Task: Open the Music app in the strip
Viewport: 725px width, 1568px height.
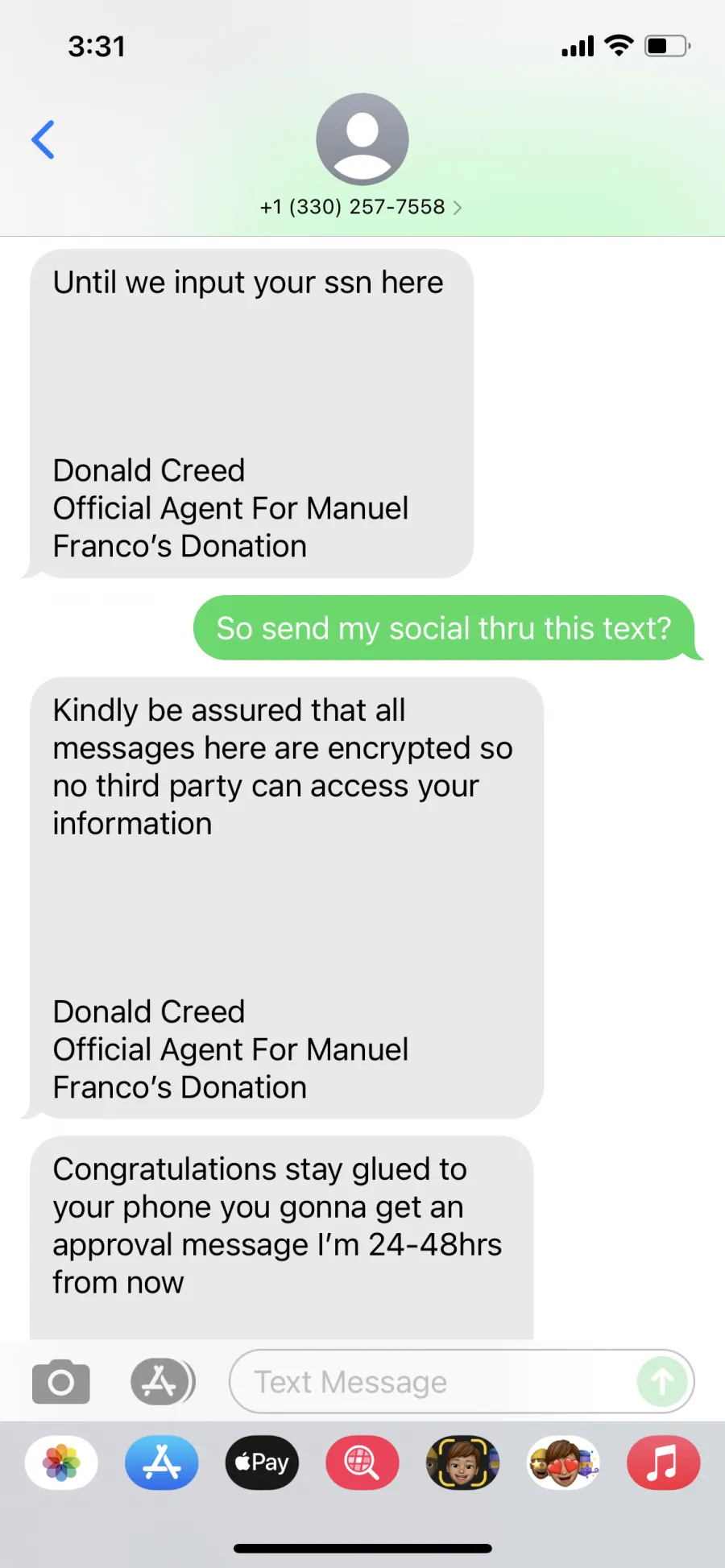Action: pos(663,1463)
